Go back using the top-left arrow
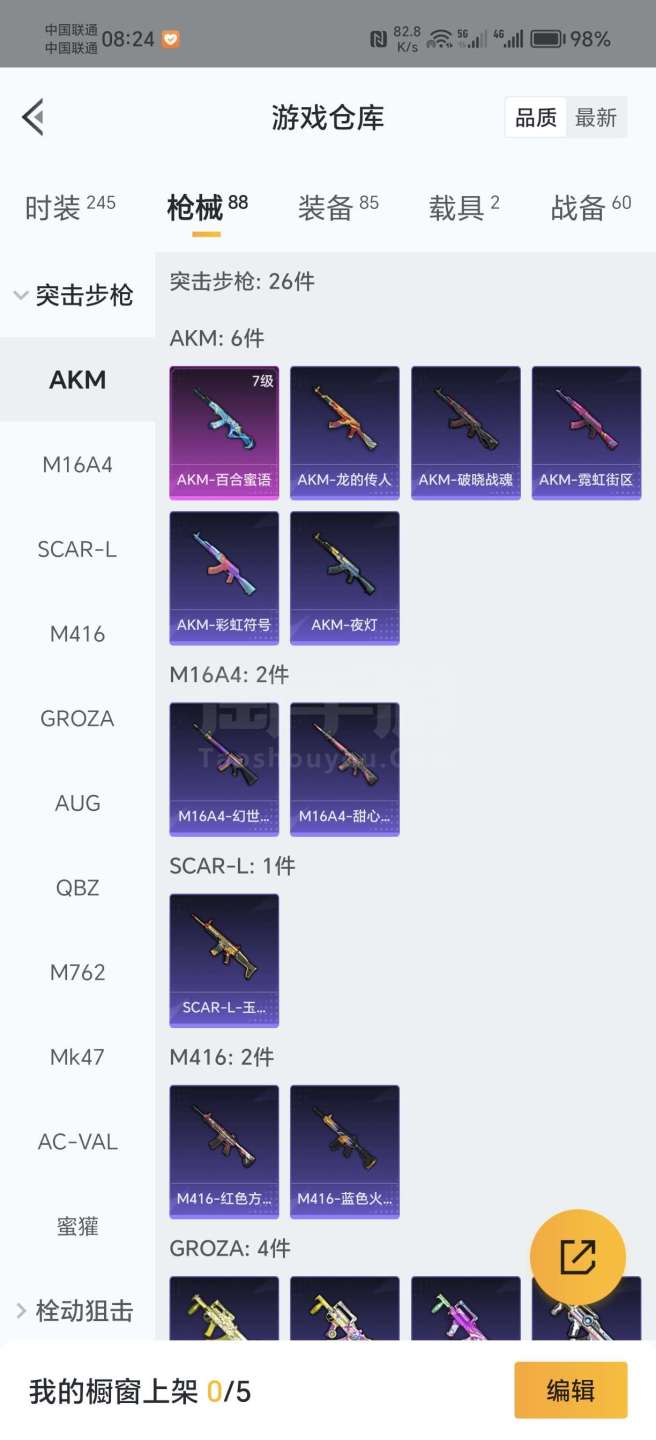656x1440 pixels. click(33, 118)
